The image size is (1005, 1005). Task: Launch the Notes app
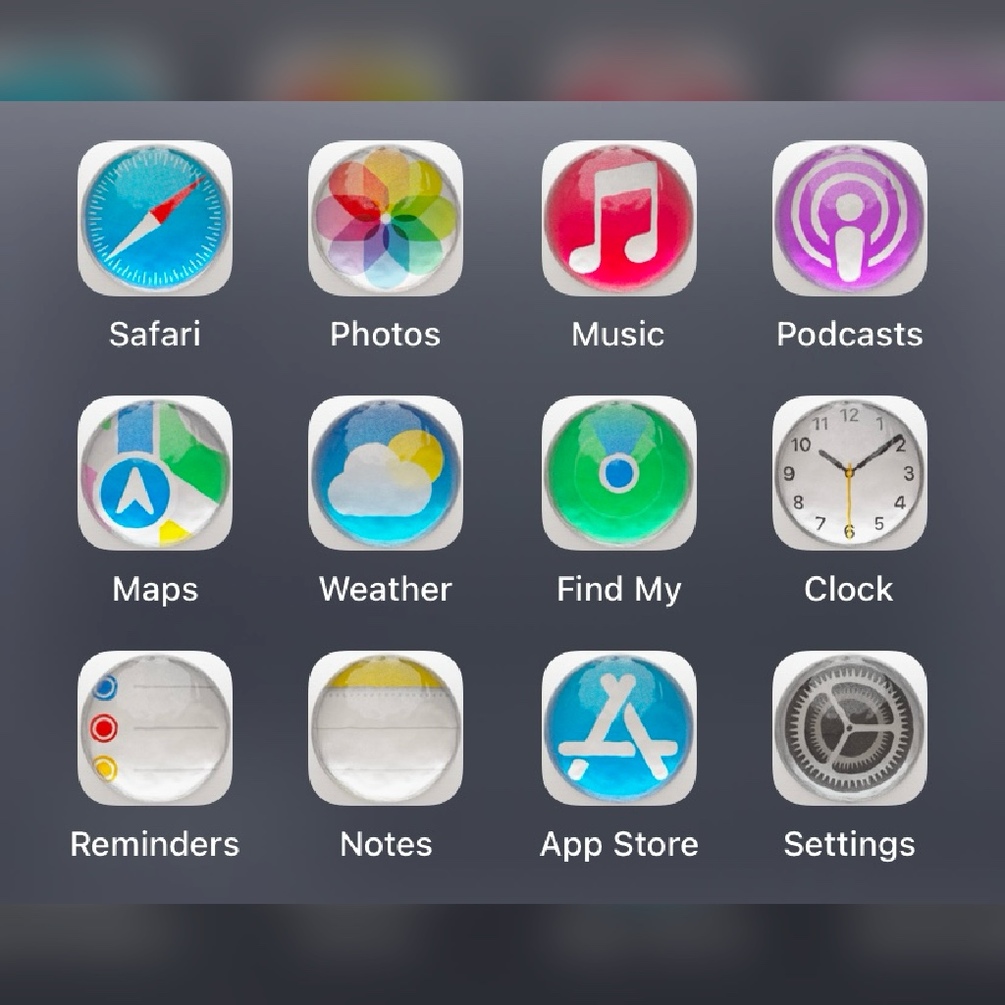386,728
